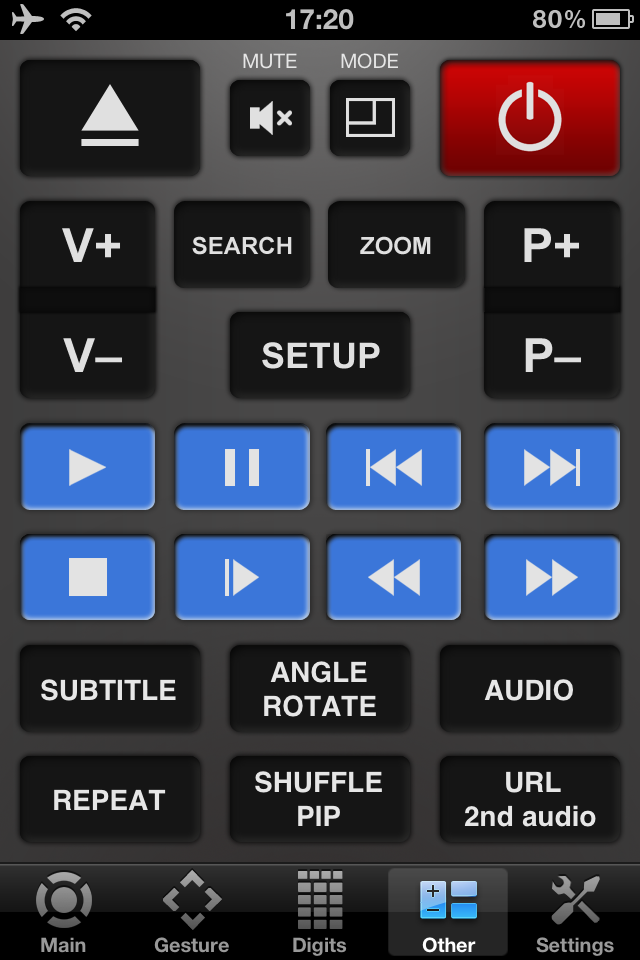
Task: Stop the playback
Action: 88,577
